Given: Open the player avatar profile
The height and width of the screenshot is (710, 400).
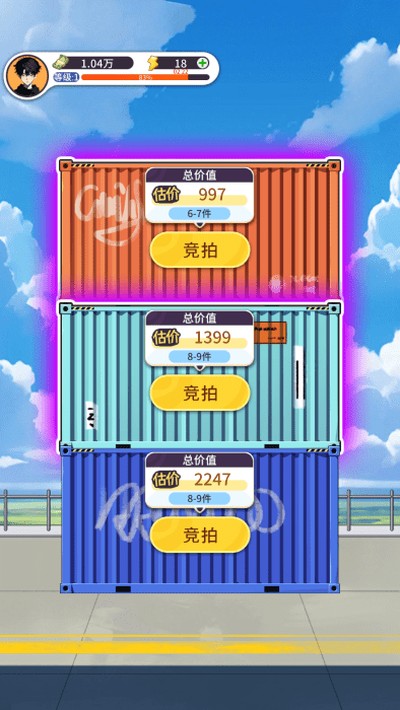Looking at the screenshot, I should pyautogui.click(x=27, y=76).
